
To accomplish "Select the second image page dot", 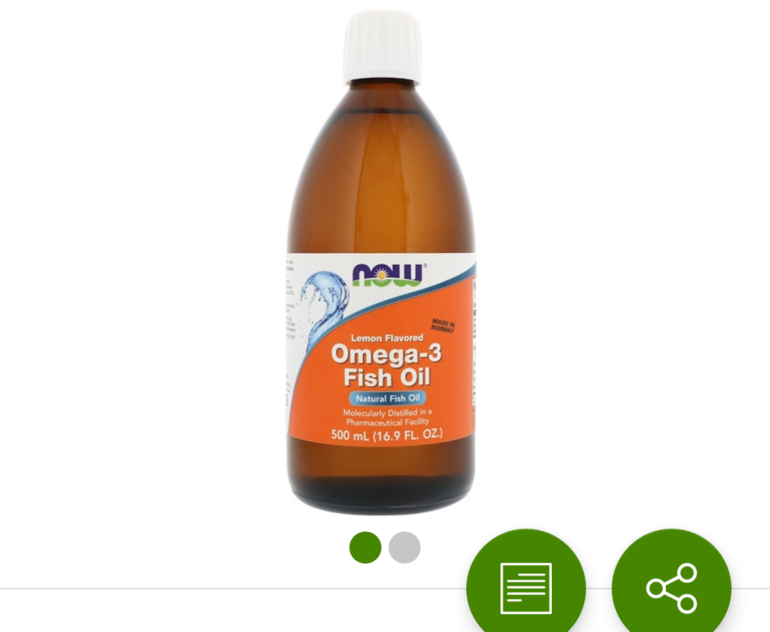I will [x=404, y=547].
